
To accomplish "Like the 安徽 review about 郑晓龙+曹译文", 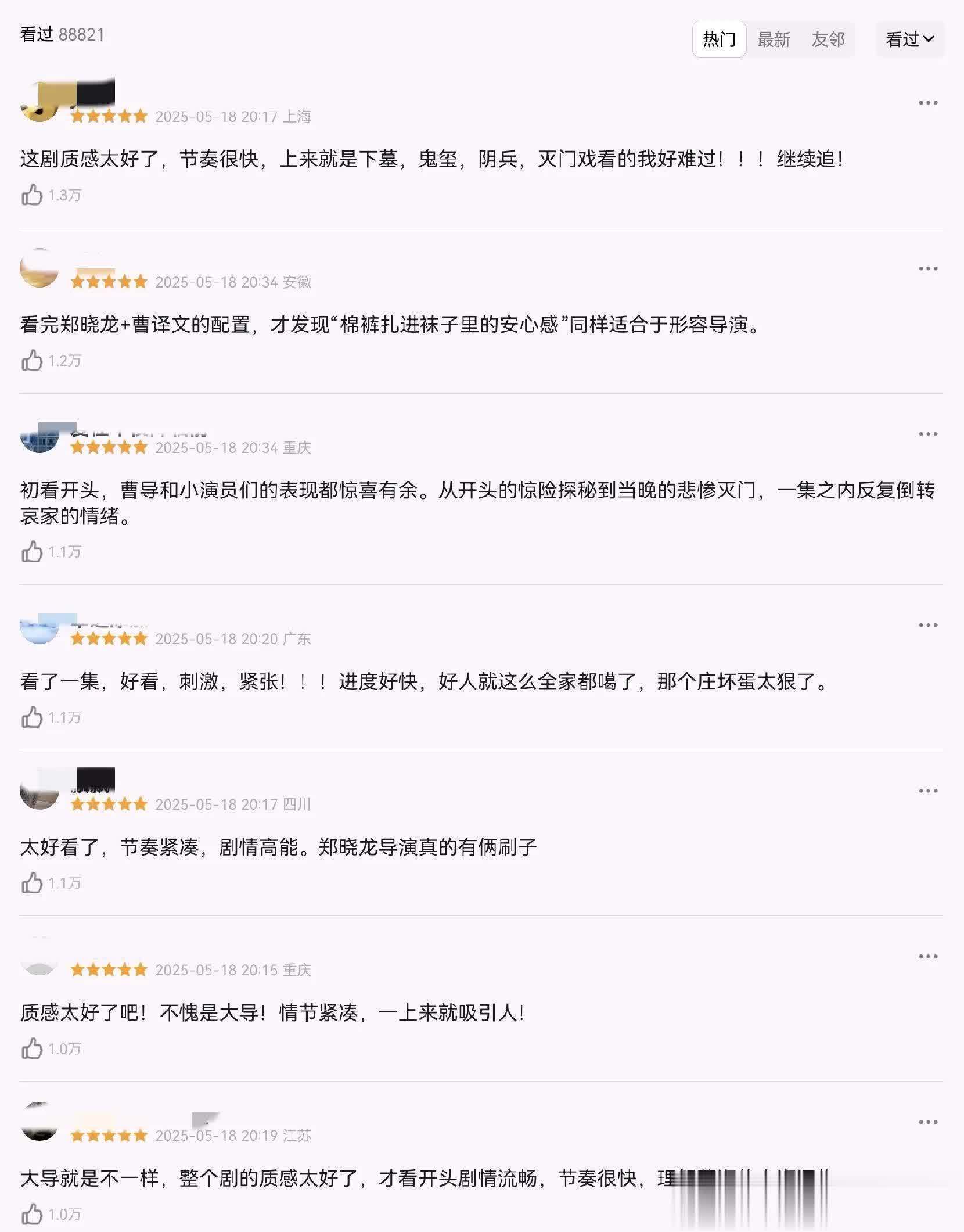I will coord(32,361).
